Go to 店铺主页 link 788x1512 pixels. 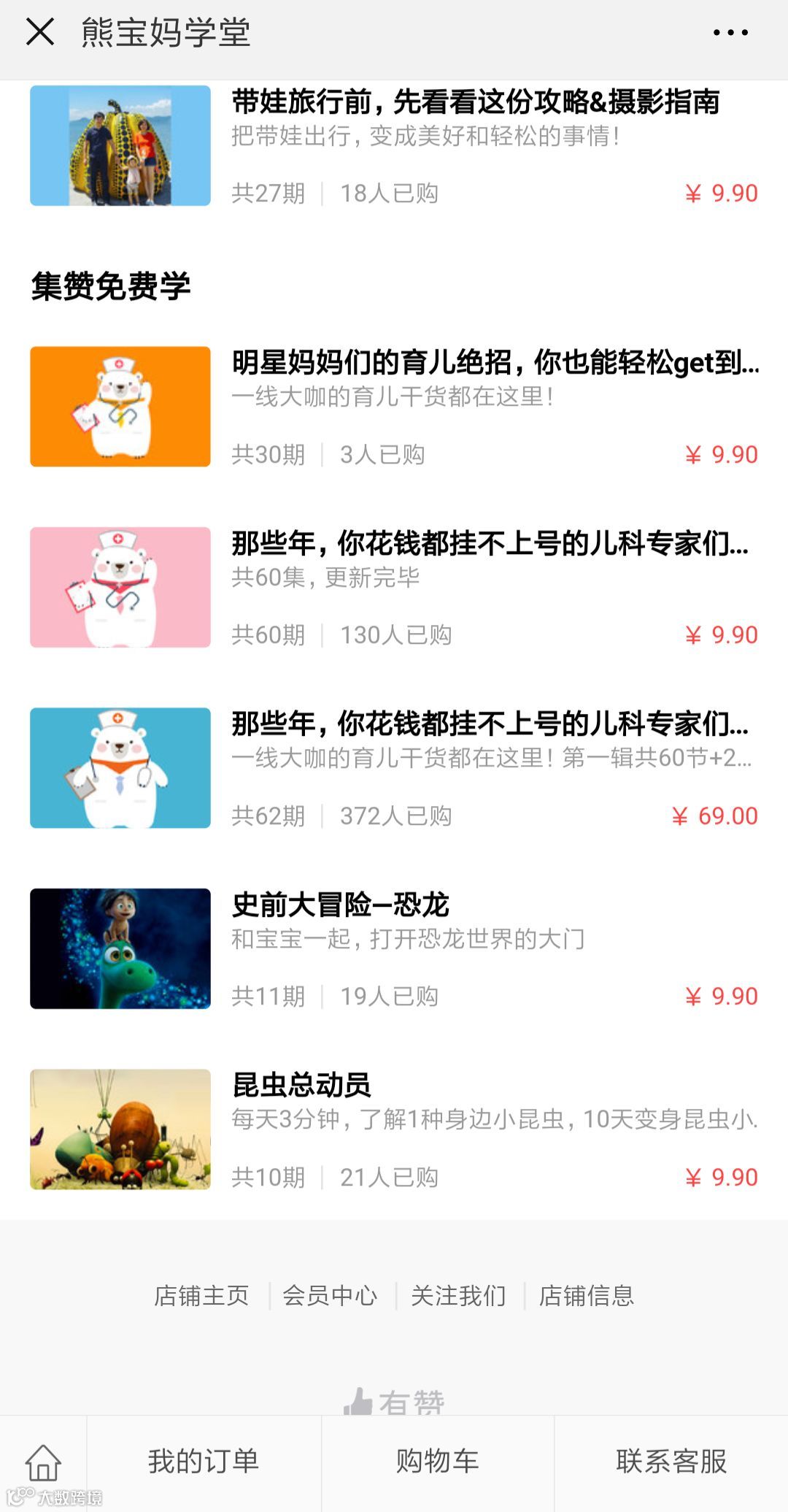click(201, 1296)
